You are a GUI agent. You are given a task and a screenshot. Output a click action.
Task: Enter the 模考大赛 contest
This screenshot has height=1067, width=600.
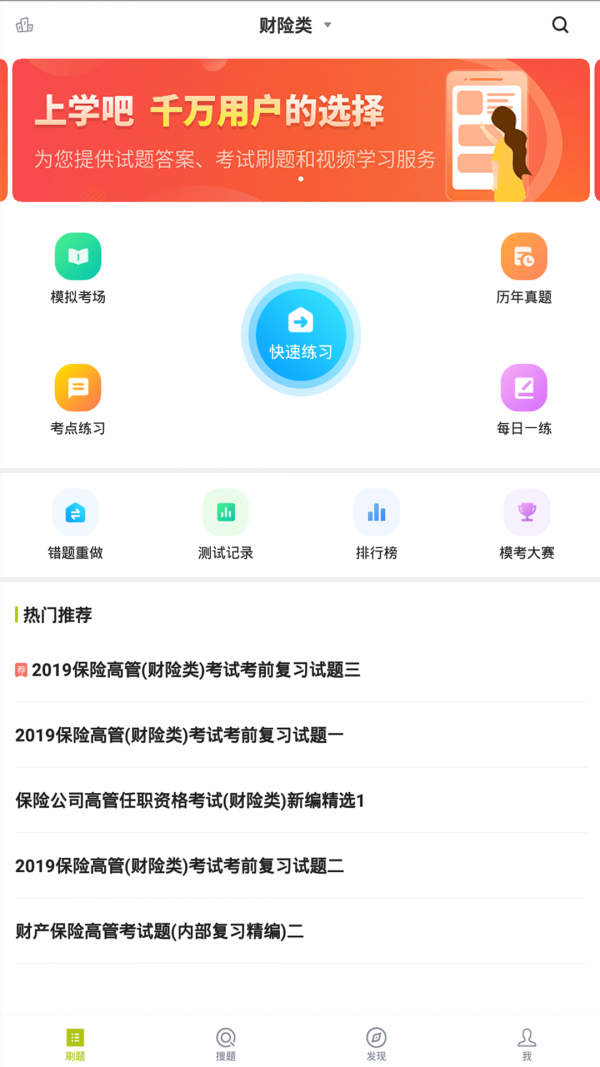tap(526, 524)
